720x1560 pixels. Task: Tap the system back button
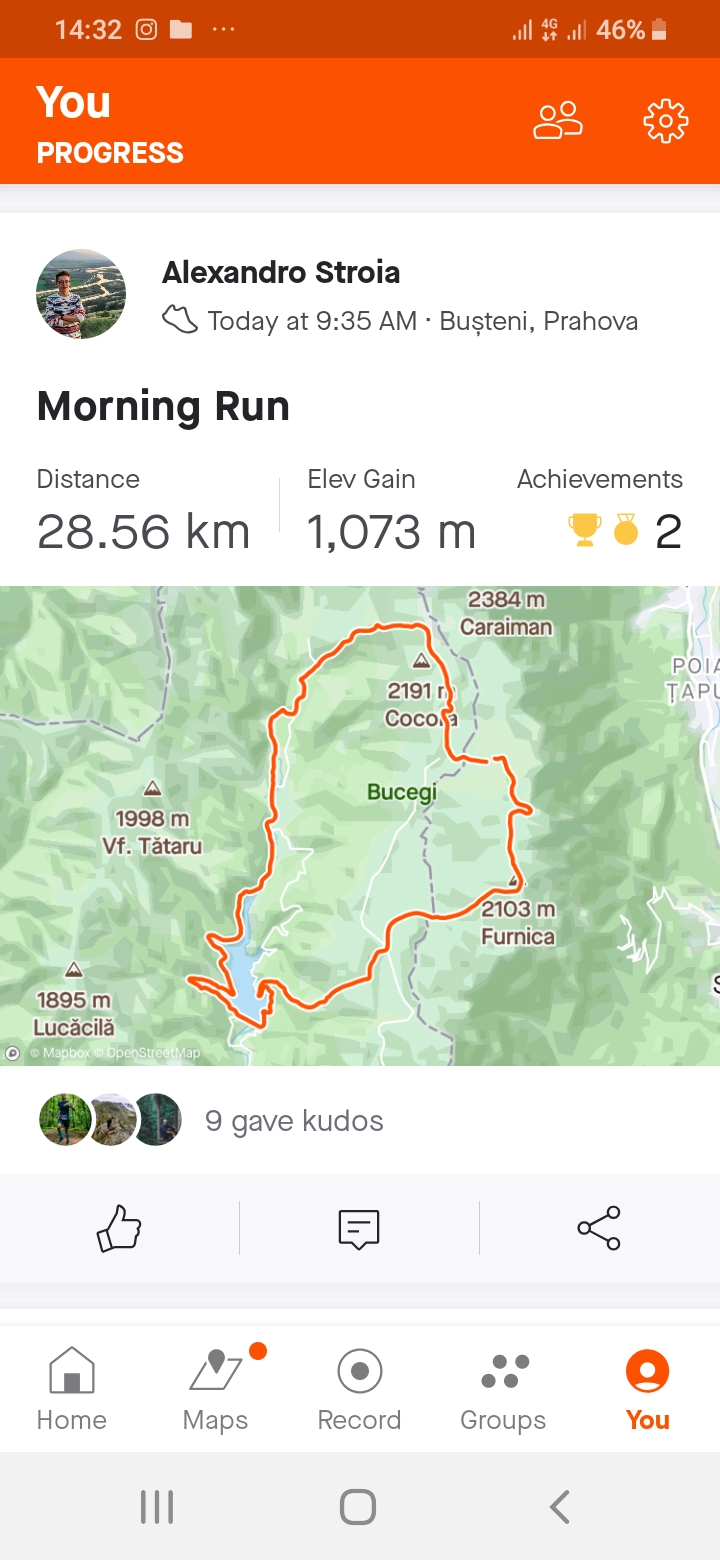tap(560, 1506)
